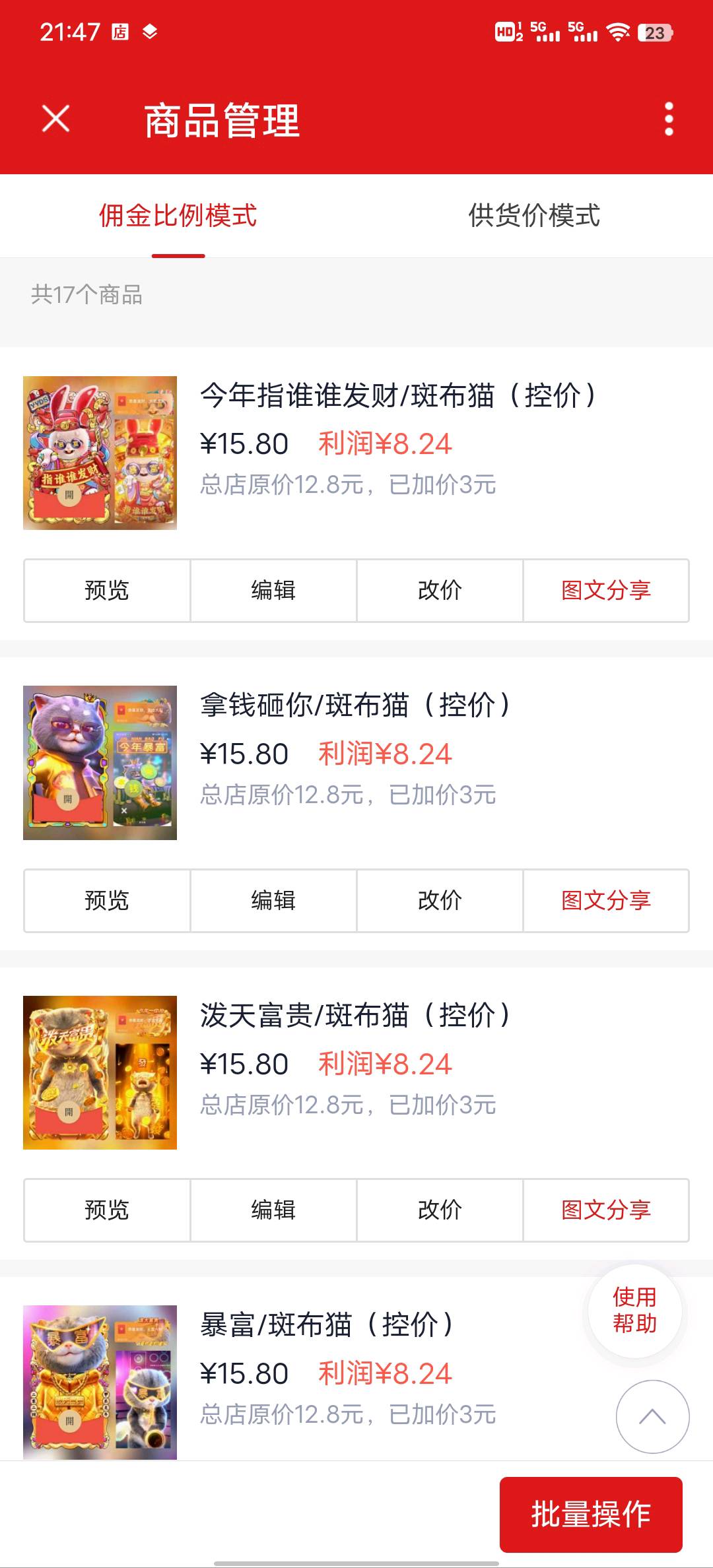Viewport: 713px width, 1568px height.
Task: Open the 暴富/斑布猫 product image
Action: [100, 1382]
